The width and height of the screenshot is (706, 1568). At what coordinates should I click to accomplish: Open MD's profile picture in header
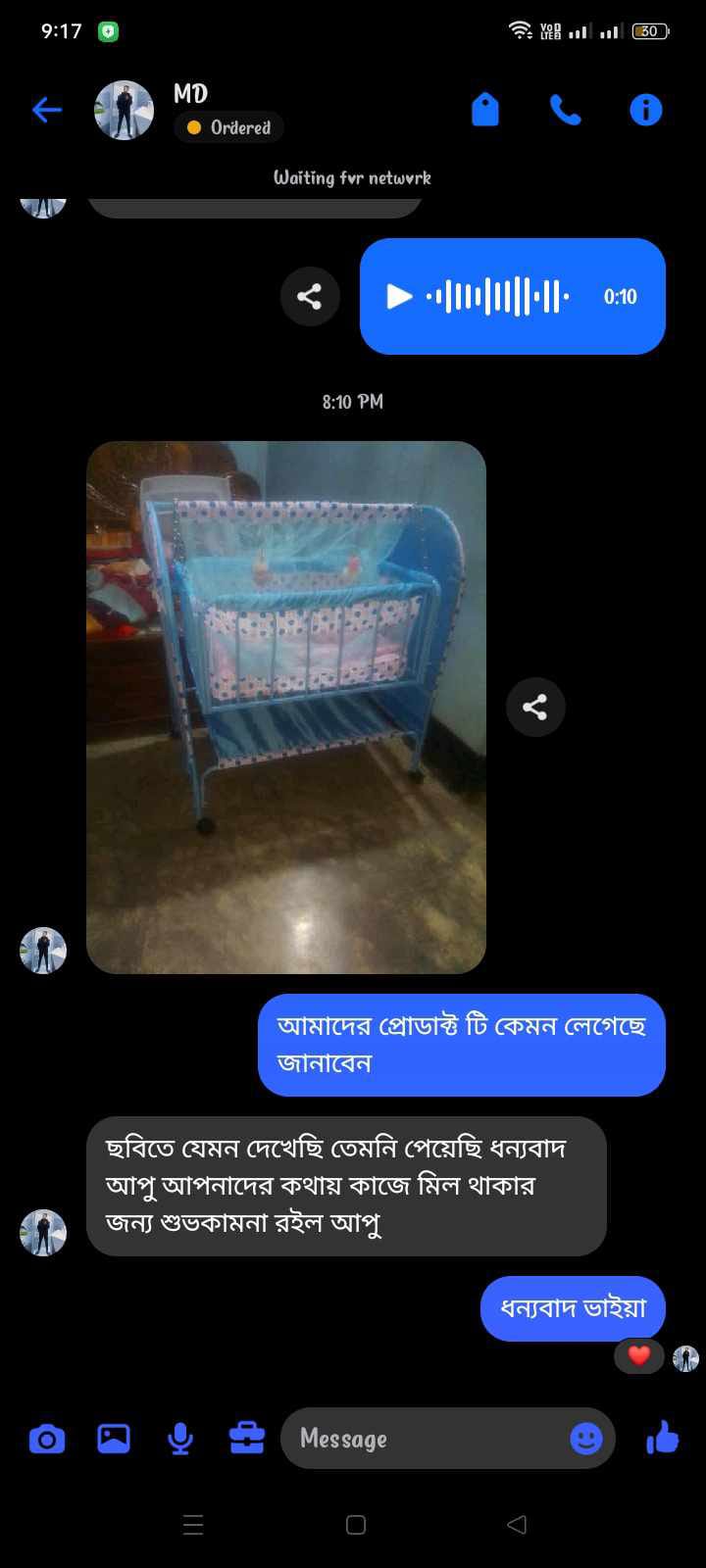[x=124, y=110]
